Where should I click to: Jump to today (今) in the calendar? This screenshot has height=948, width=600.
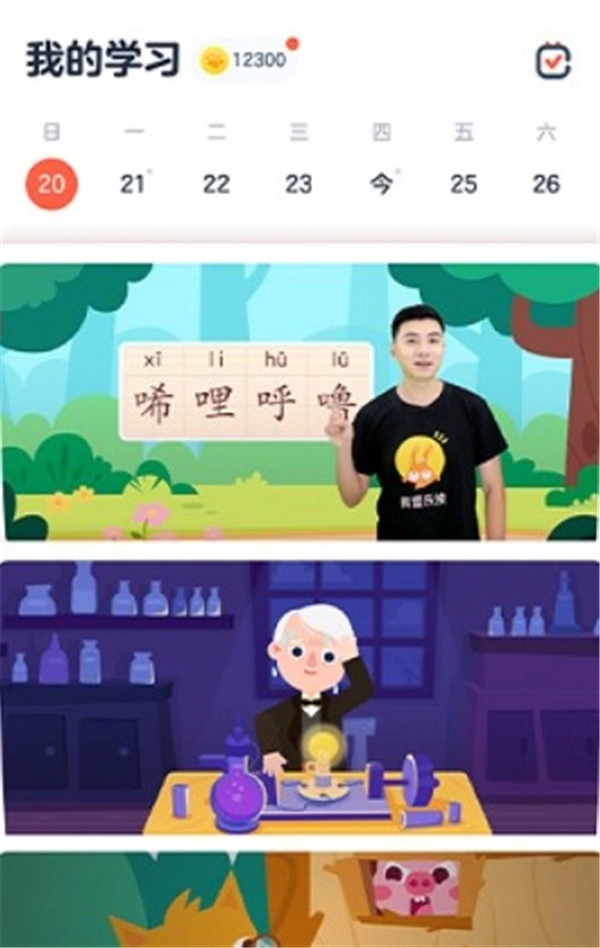381,184
